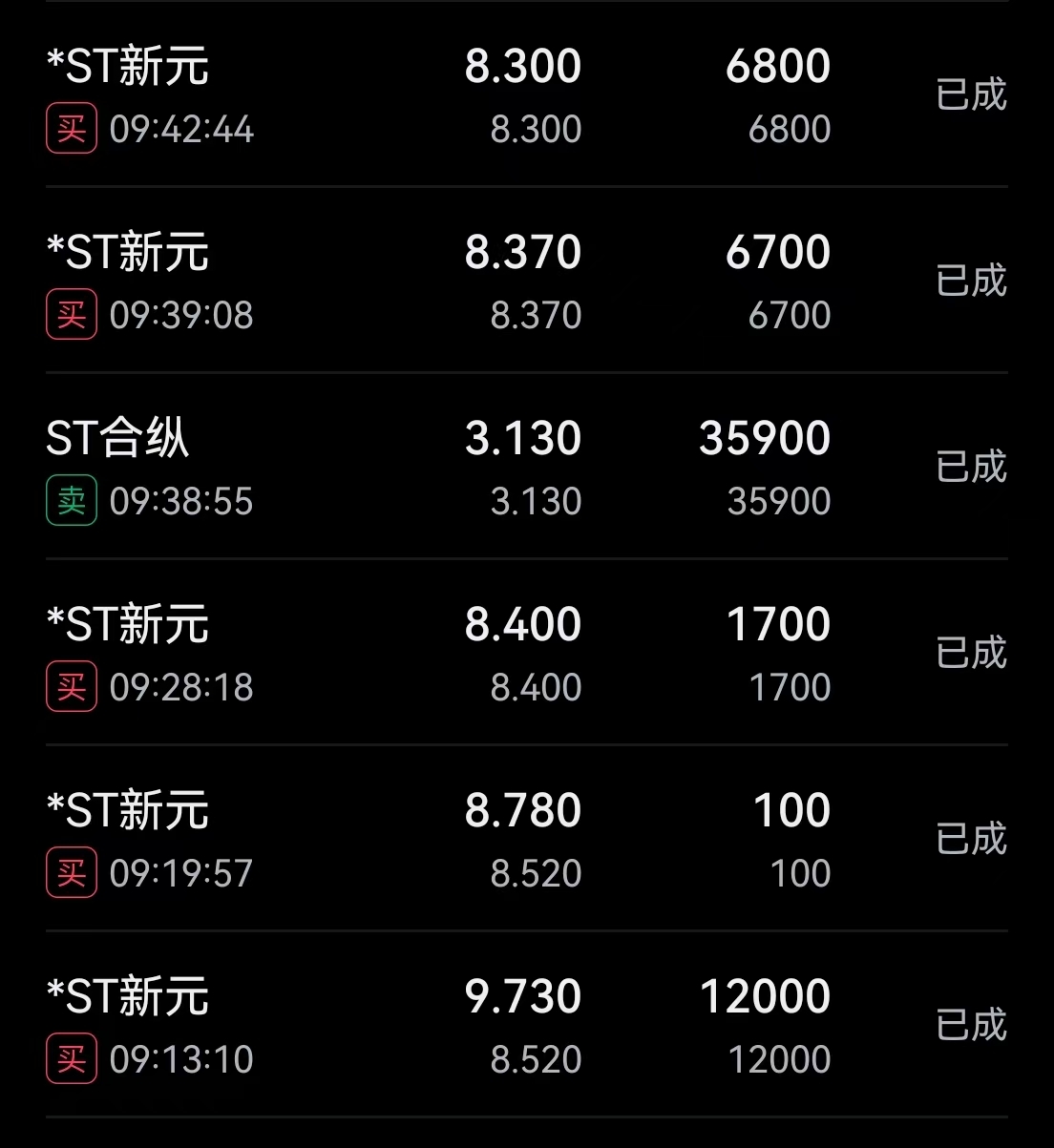Open the *ST新元 order at 09:39:08
Viewport: 1054px width, 1148px height.
[x=526, y=282]
